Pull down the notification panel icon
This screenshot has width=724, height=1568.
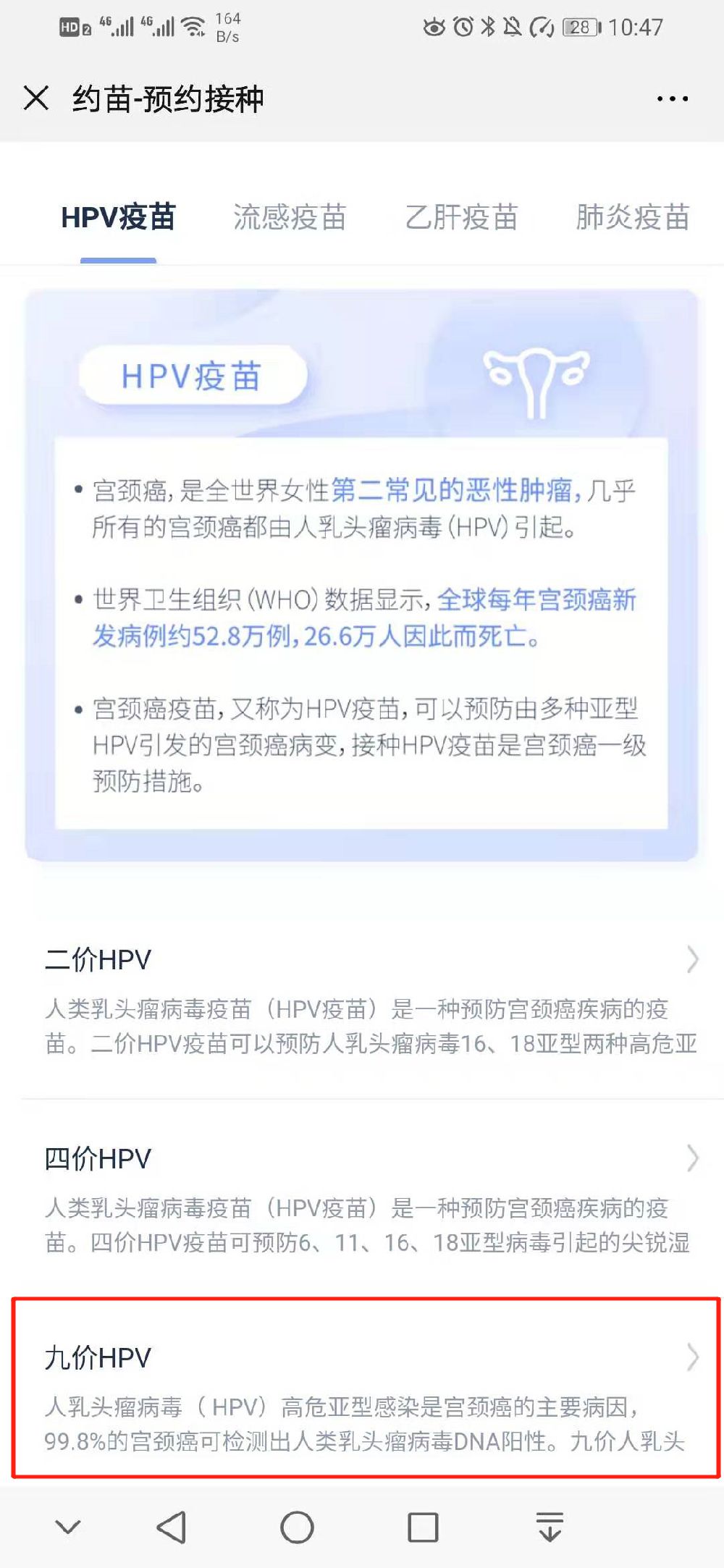click(x=550, y=1527)
